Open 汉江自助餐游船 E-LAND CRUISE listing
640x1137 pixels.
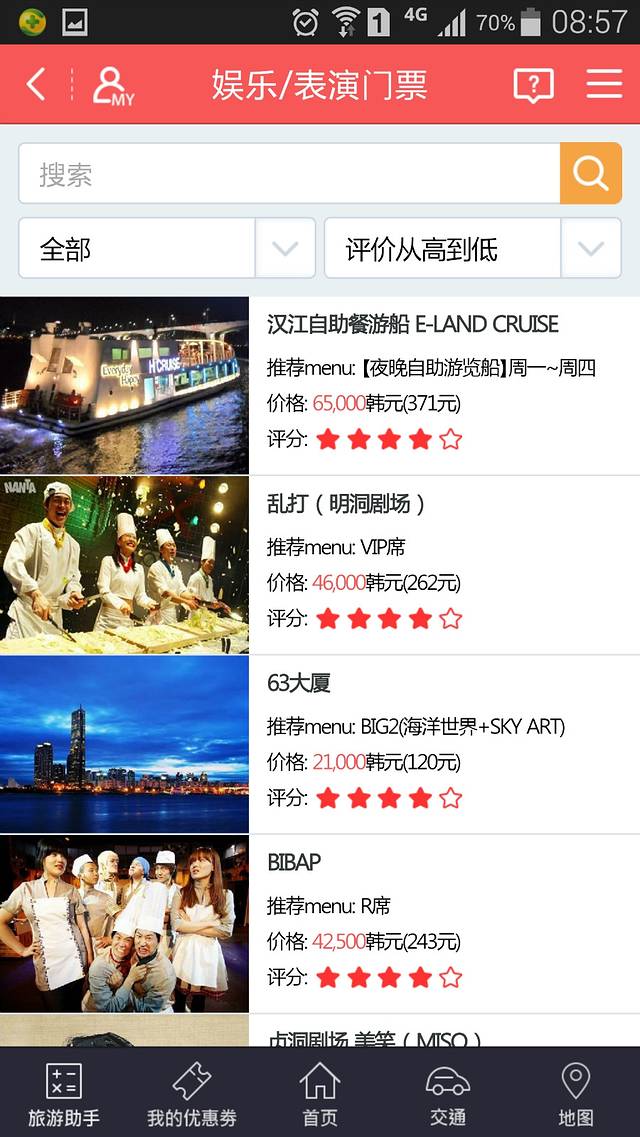[320, 385]
